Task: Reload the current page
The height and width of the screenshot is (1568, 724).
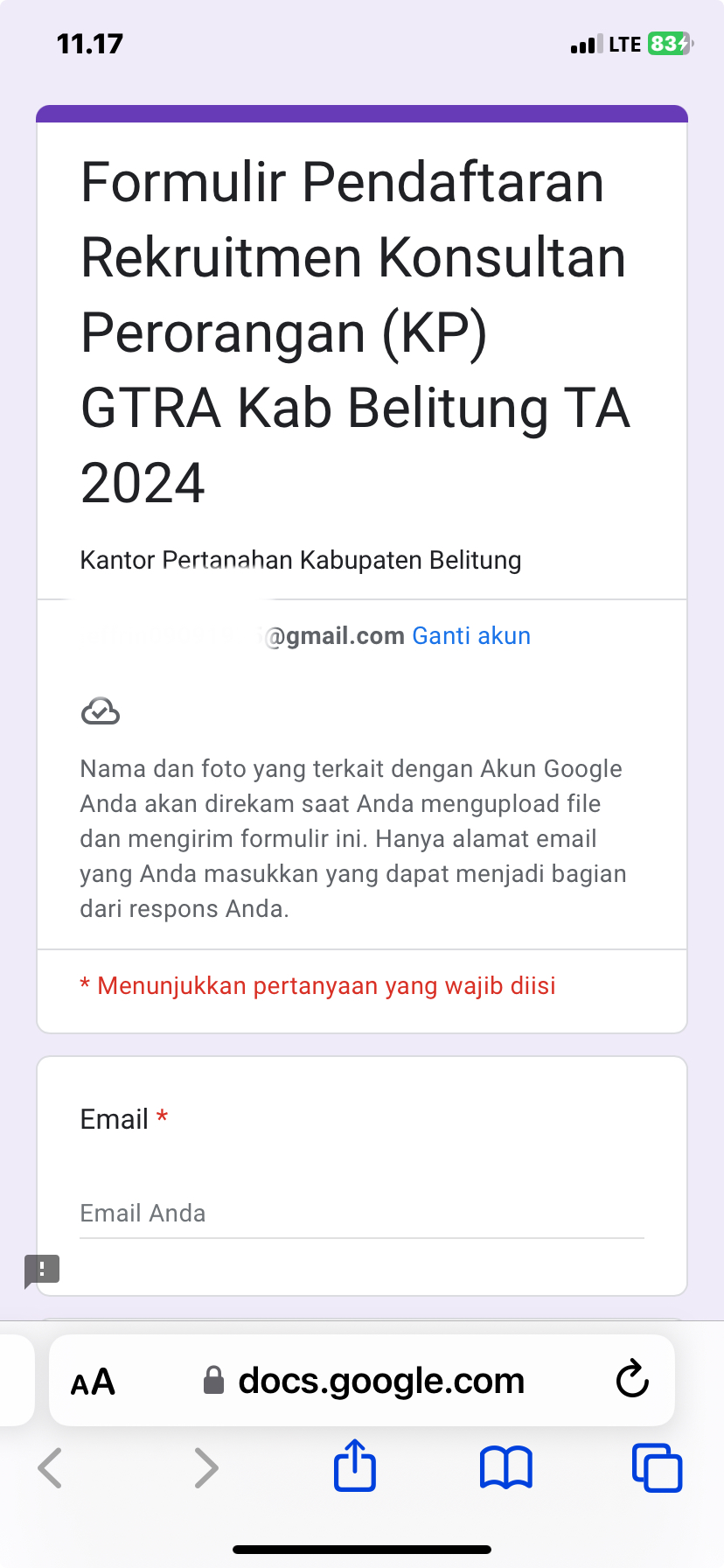Action: click(632, 1381)
